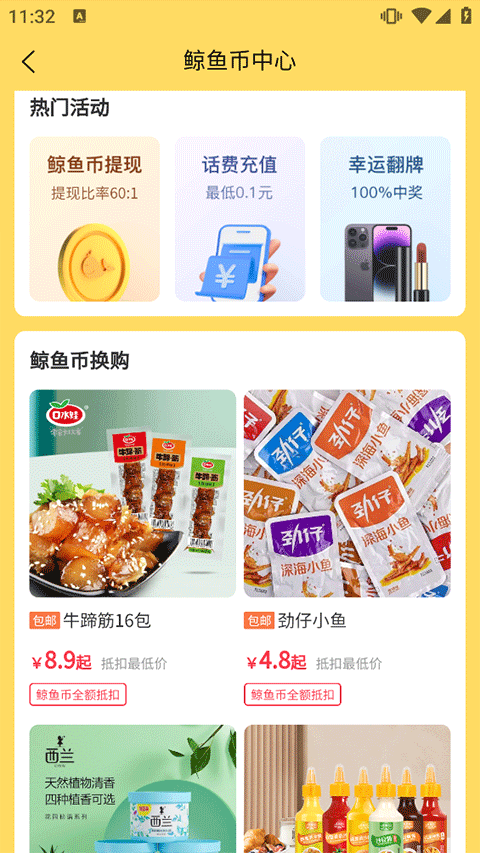
Task: Open the 话费充值 activity card
Action: (240, 219)
